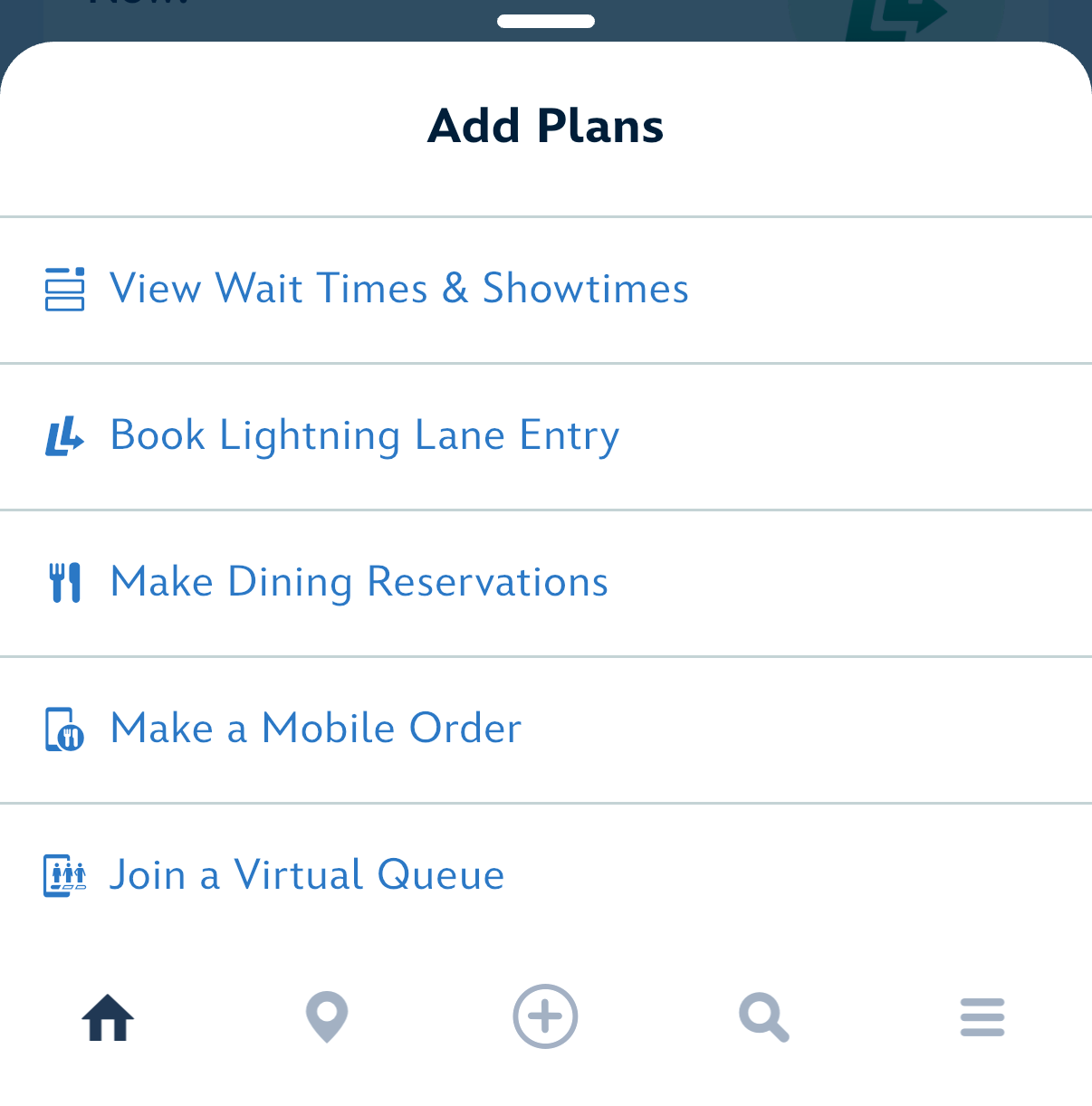Switch to the map location tab
Image resolution: width=1092 pixels, height=1106 pixels.
point(327,1017)
